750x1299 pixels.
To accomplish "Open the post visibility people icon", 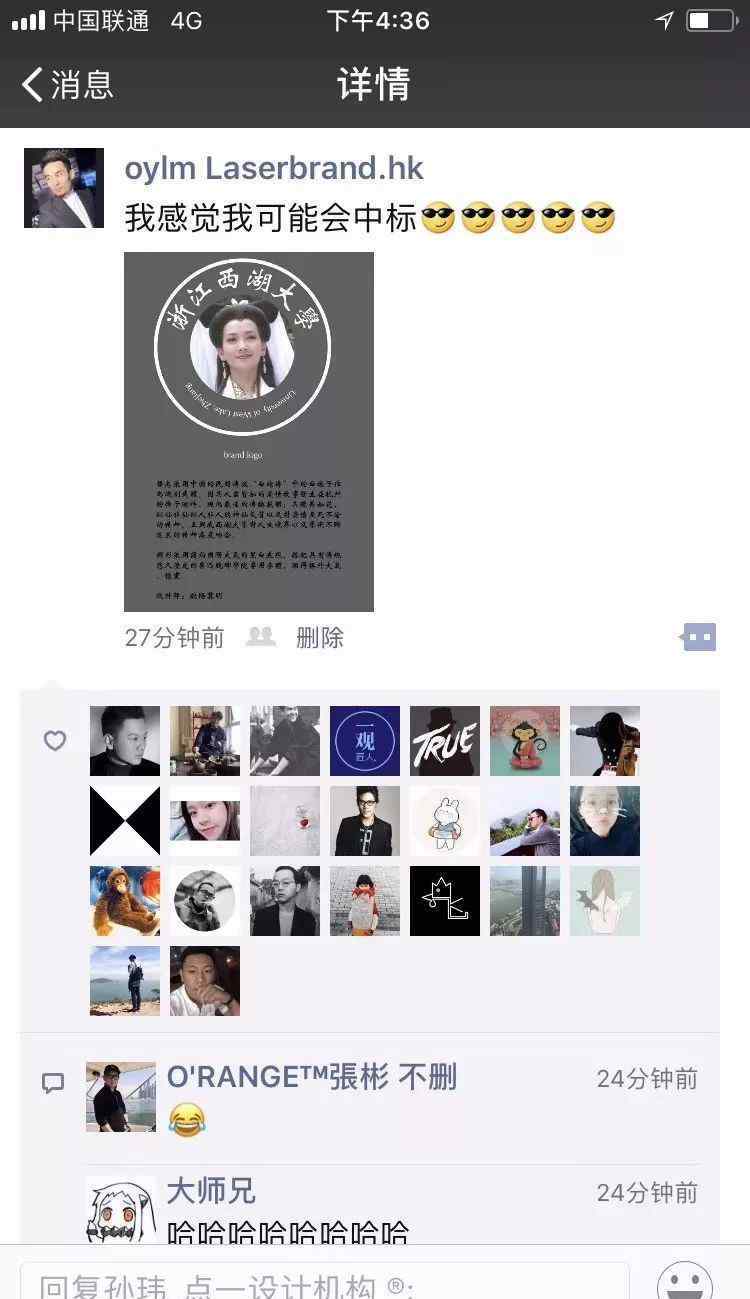I will coord(261,637).
